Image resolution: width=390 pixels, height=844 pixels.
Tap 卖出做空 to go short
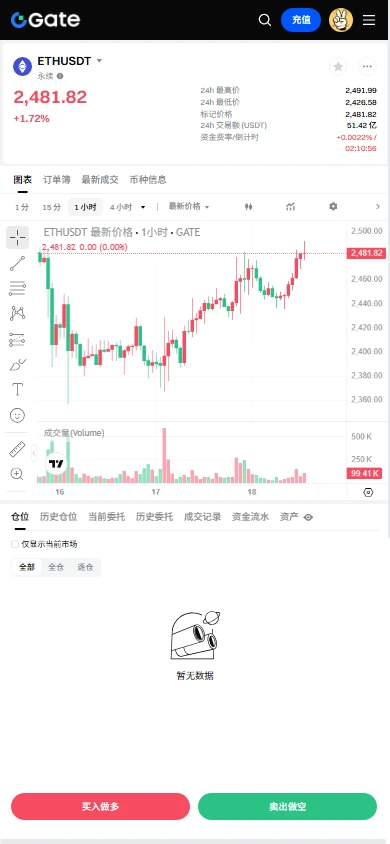point(288,806)
